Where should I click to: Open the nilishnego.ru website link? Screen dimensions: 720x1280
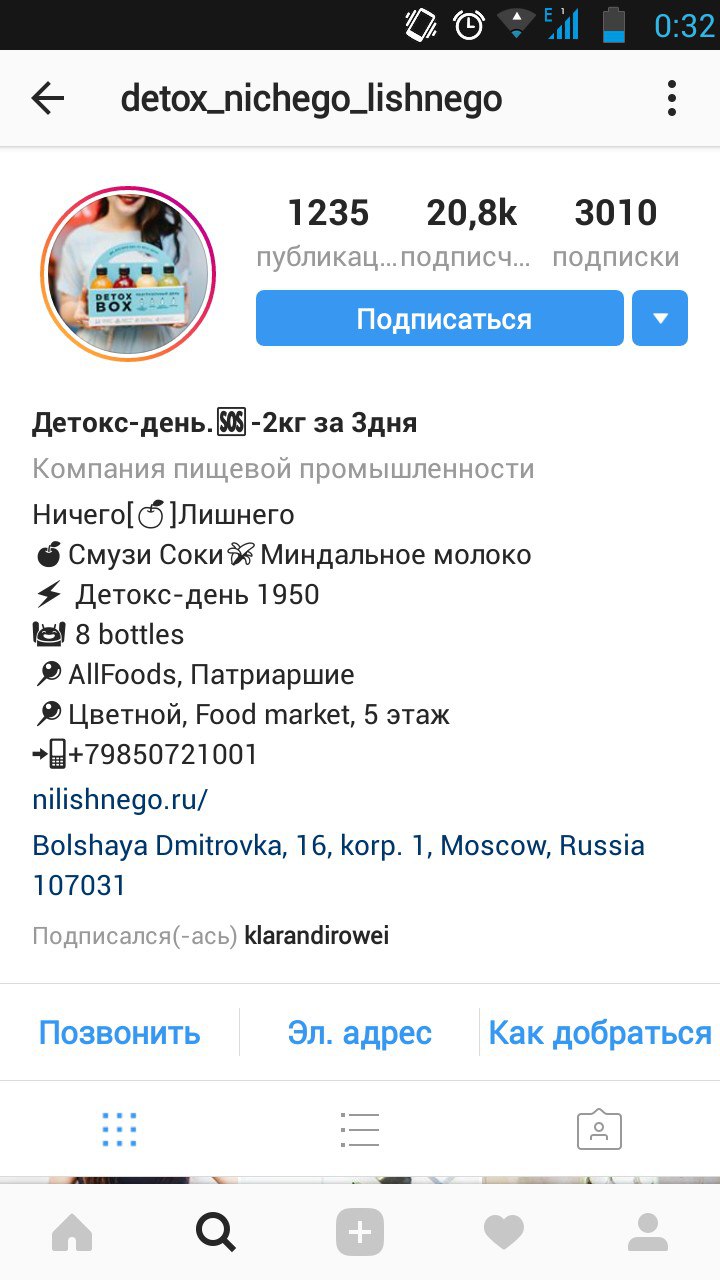[120, 800]
